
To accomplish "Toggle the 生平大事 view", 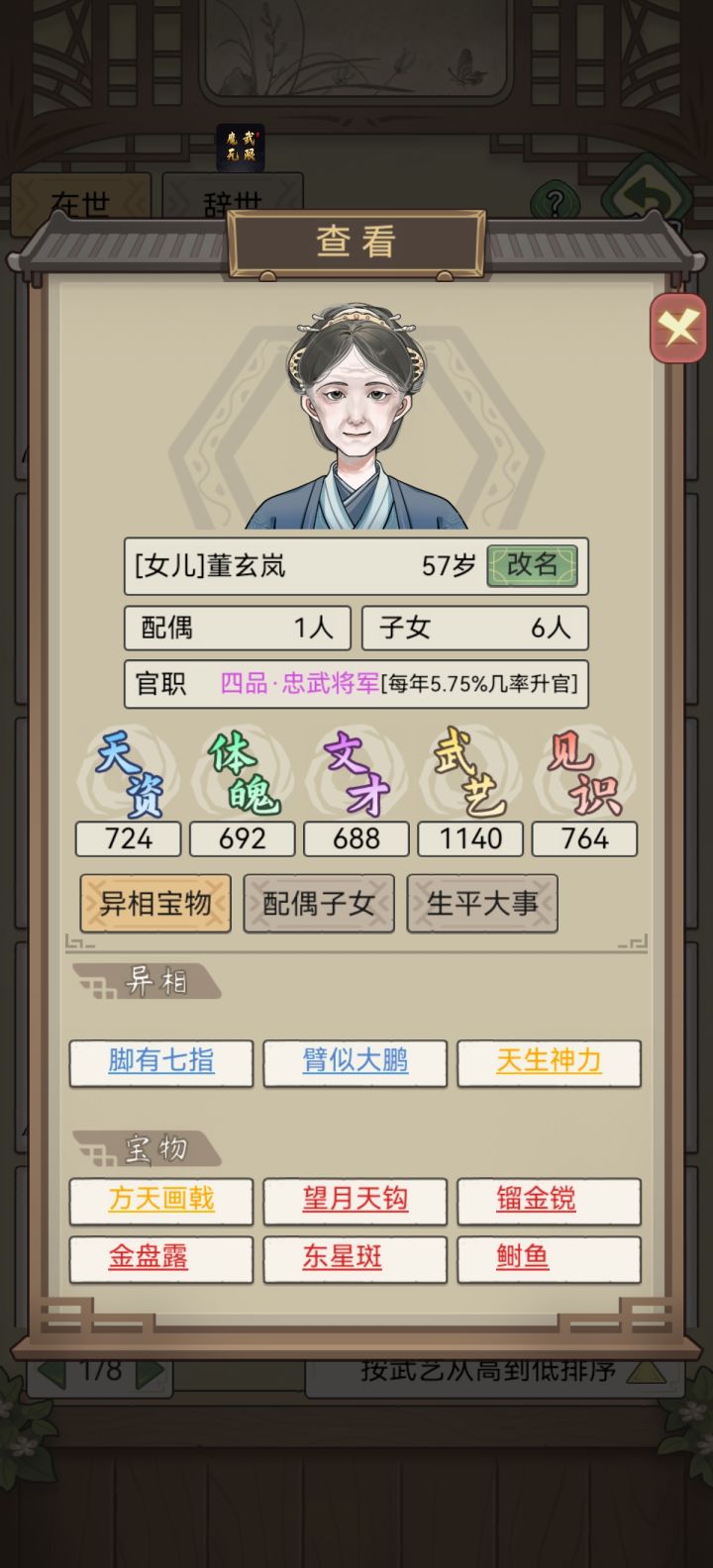I will (482, 902).
